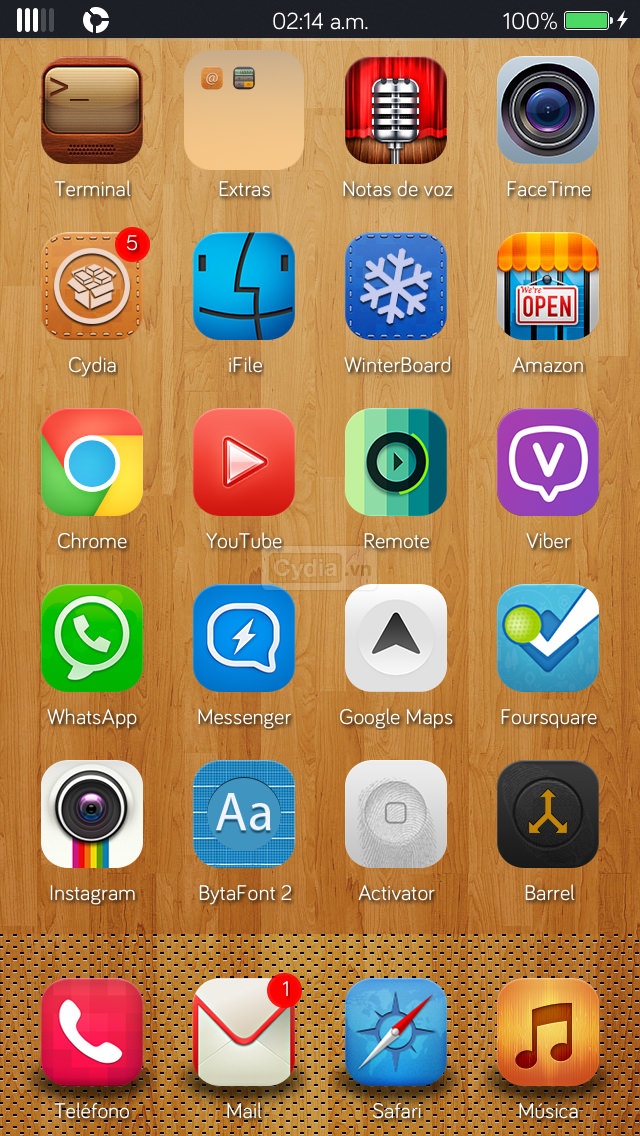Open Google Maps
Viewport: 640px width, 1136px height.
396,639
